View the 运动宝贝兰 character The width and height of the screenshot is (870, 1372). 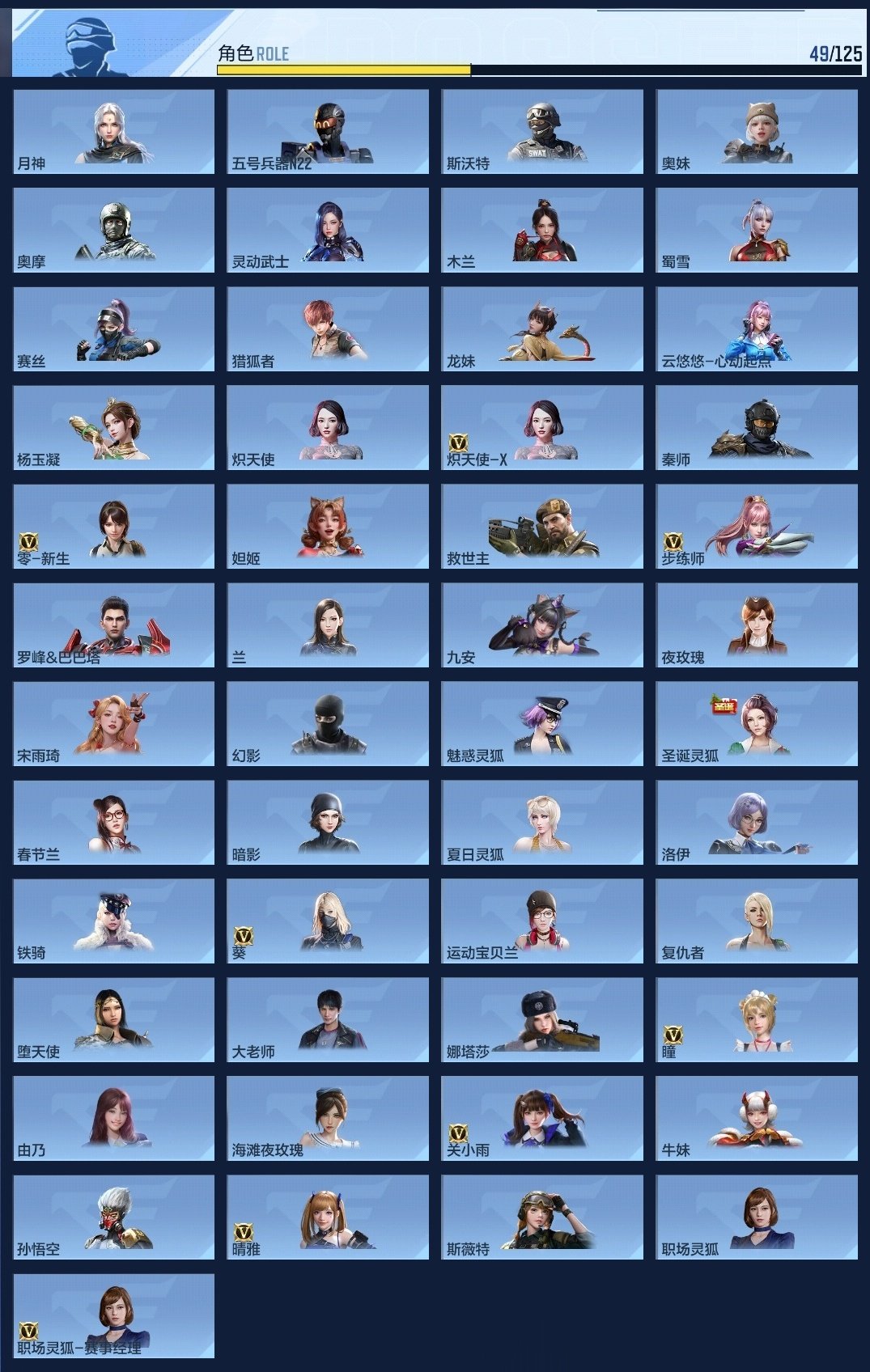tap(542, 921)
